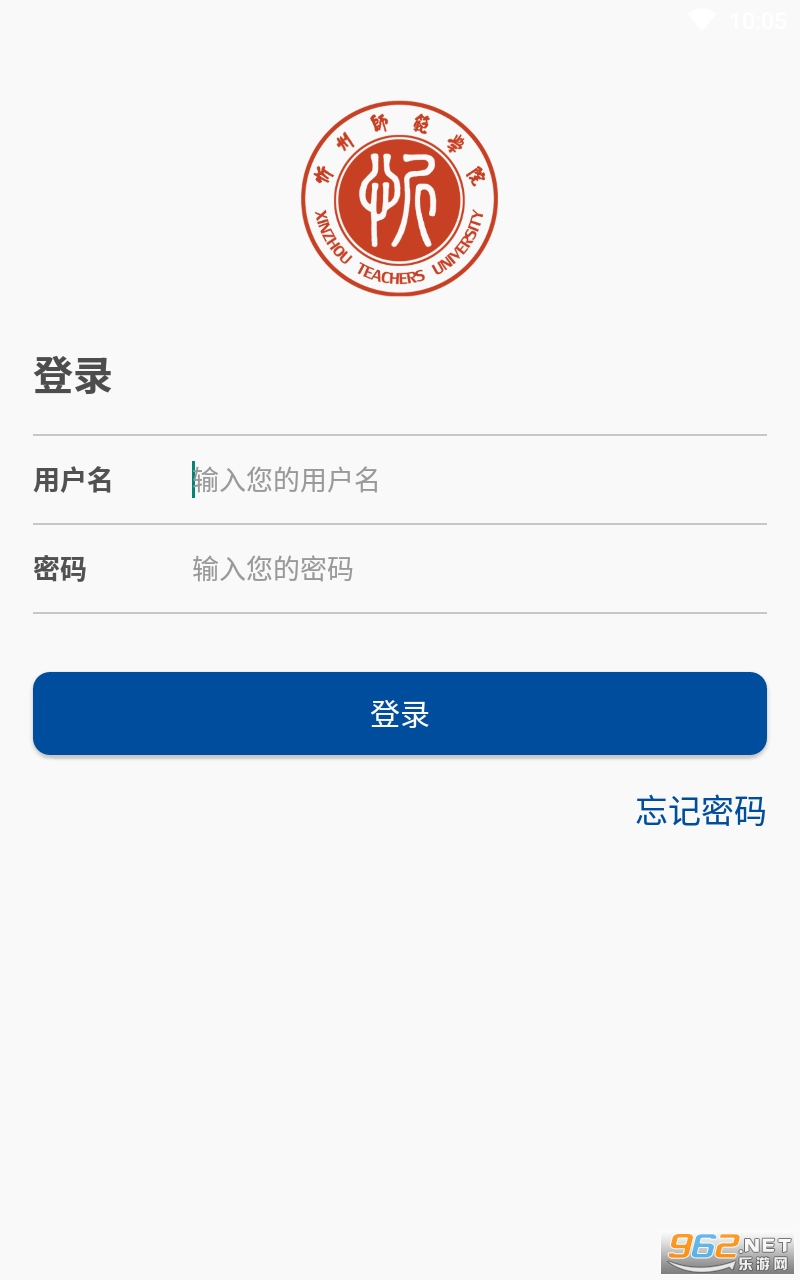This screenshot has height=1280, width=800.
Task: Tap the 密码 password input field
Action: coord(478,569)
